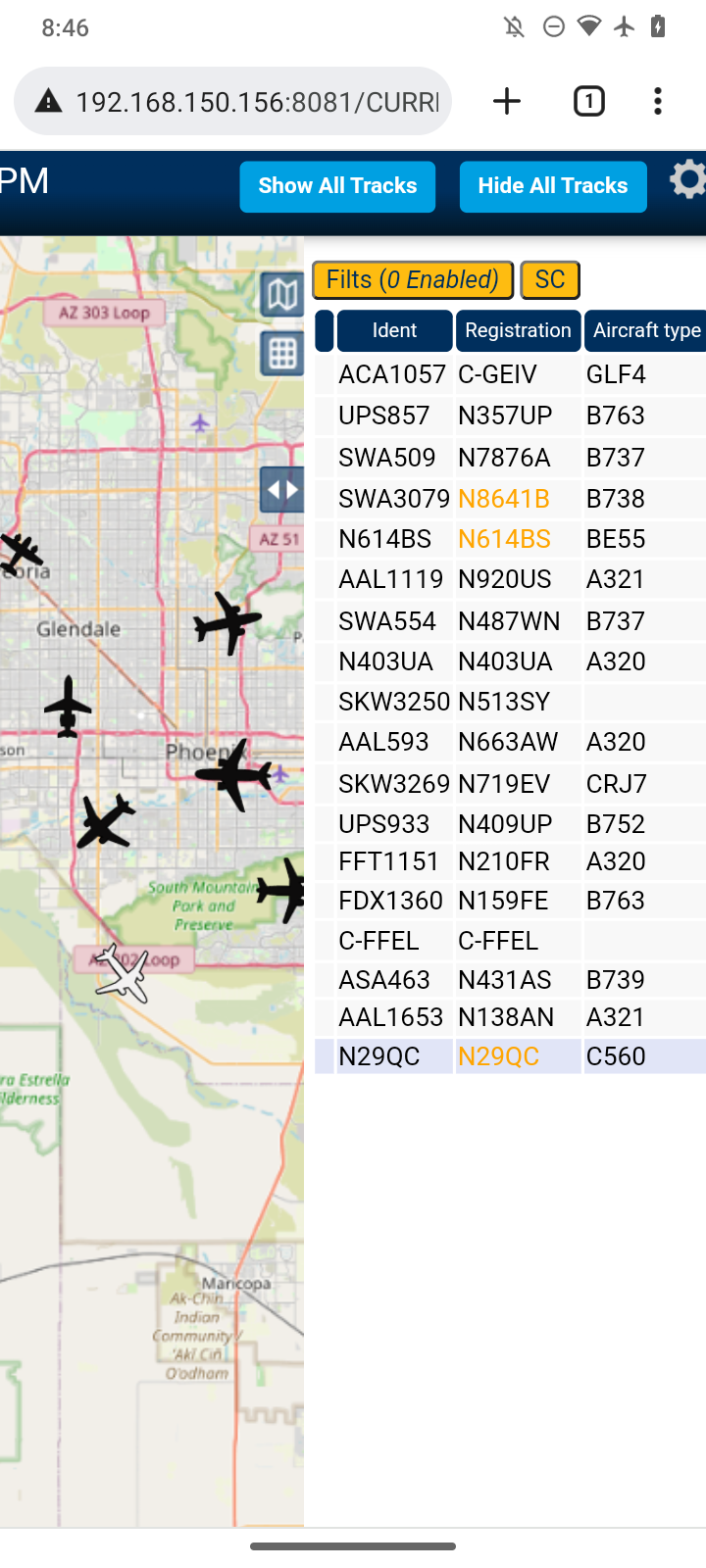The height and width of the screenshot is (1568, 706).
Task: Select the ACA1057 flight row
Action: tap(510, 374)
